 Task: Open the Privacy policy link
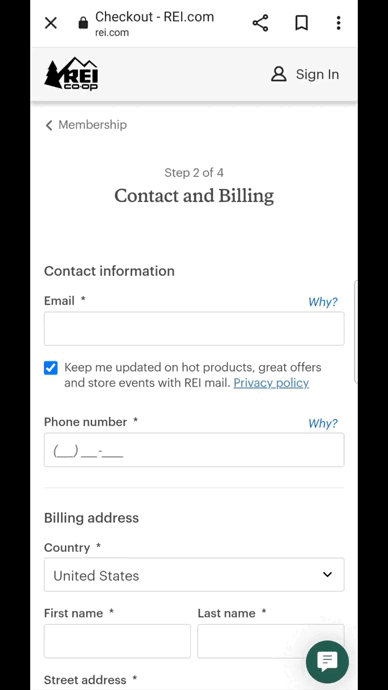pyautogui.click(x=271, y=383)
